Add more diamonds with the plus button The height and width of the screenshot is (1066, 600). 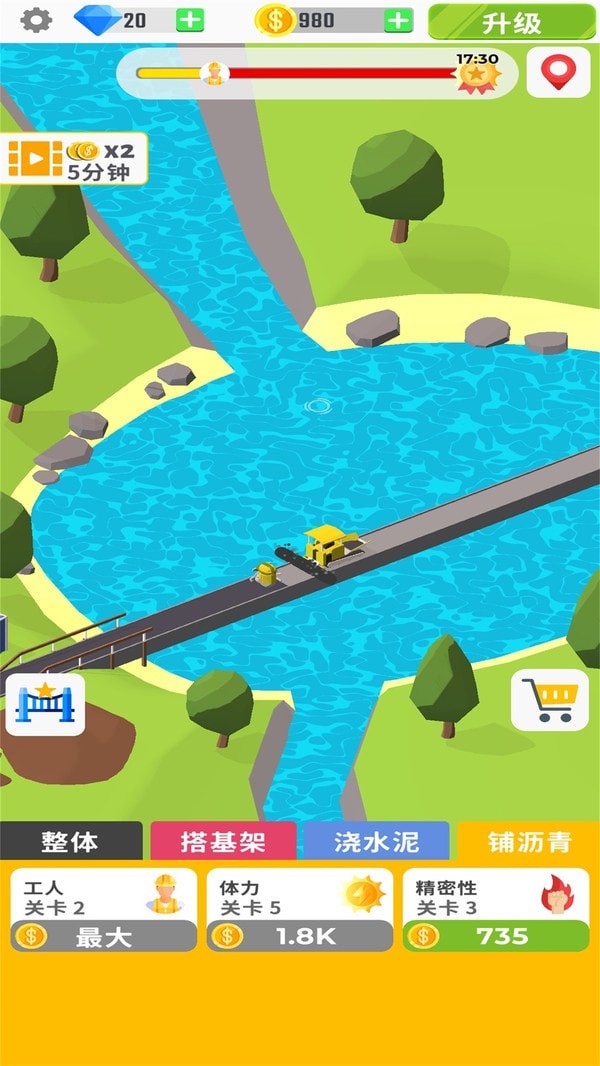[x=190, y=20]
